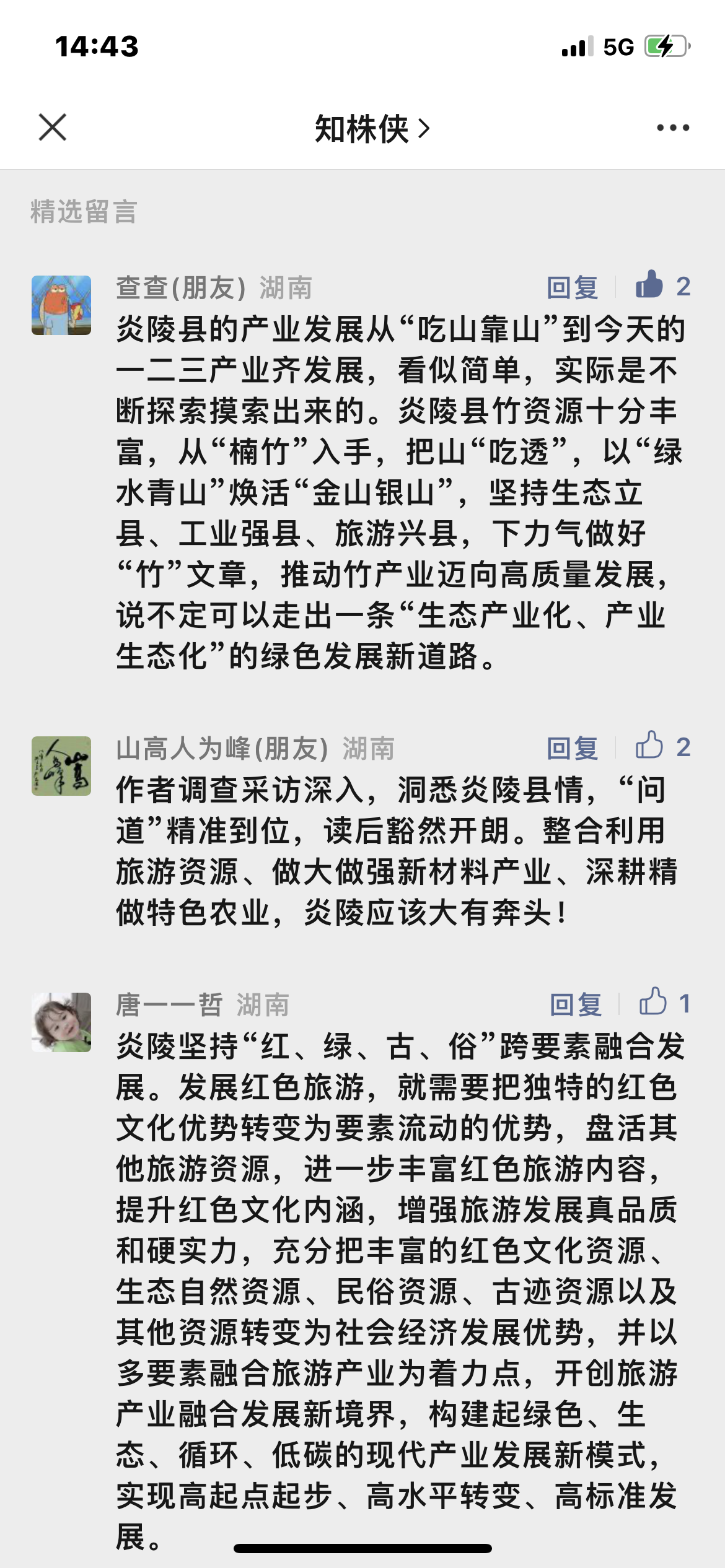Image resolution: width=725 pixels, height=1568 pixels.
Task: Unlike 查查's comment
Action: point(650,285)
